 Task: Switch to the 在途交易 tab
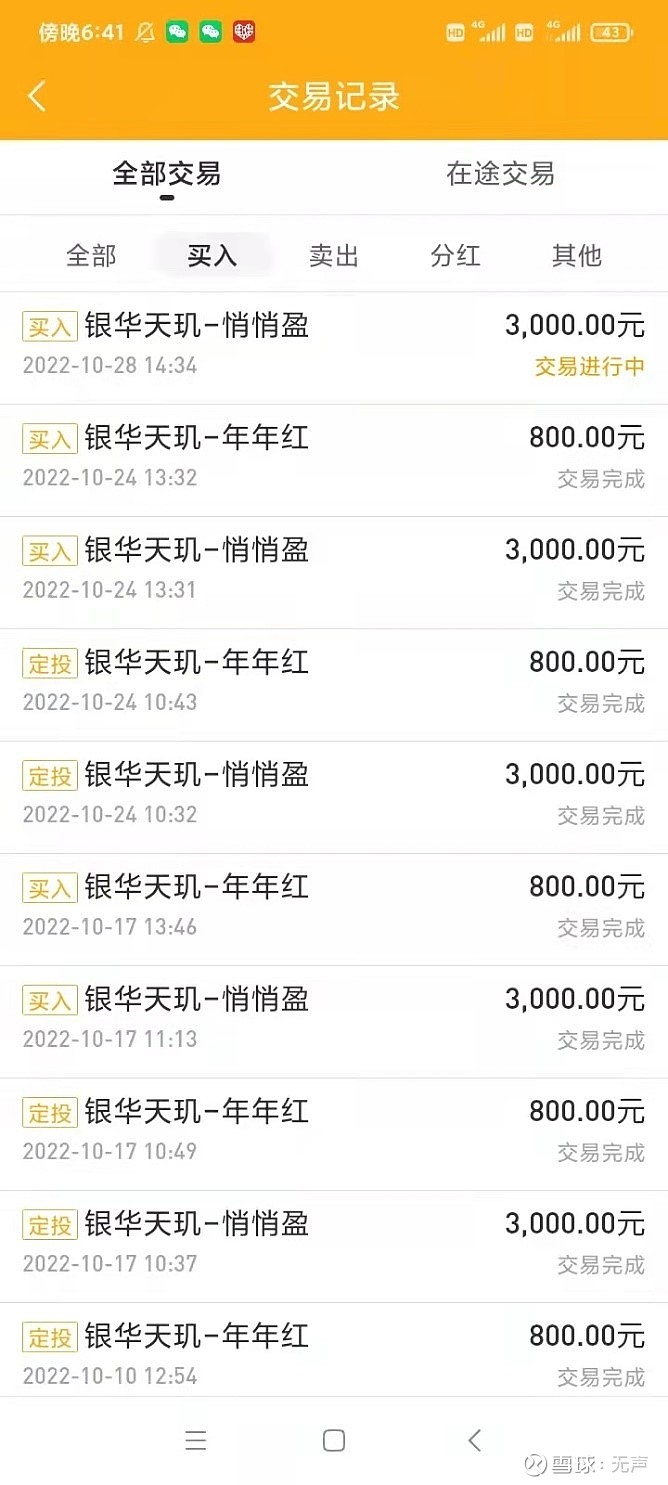point(500,174)
